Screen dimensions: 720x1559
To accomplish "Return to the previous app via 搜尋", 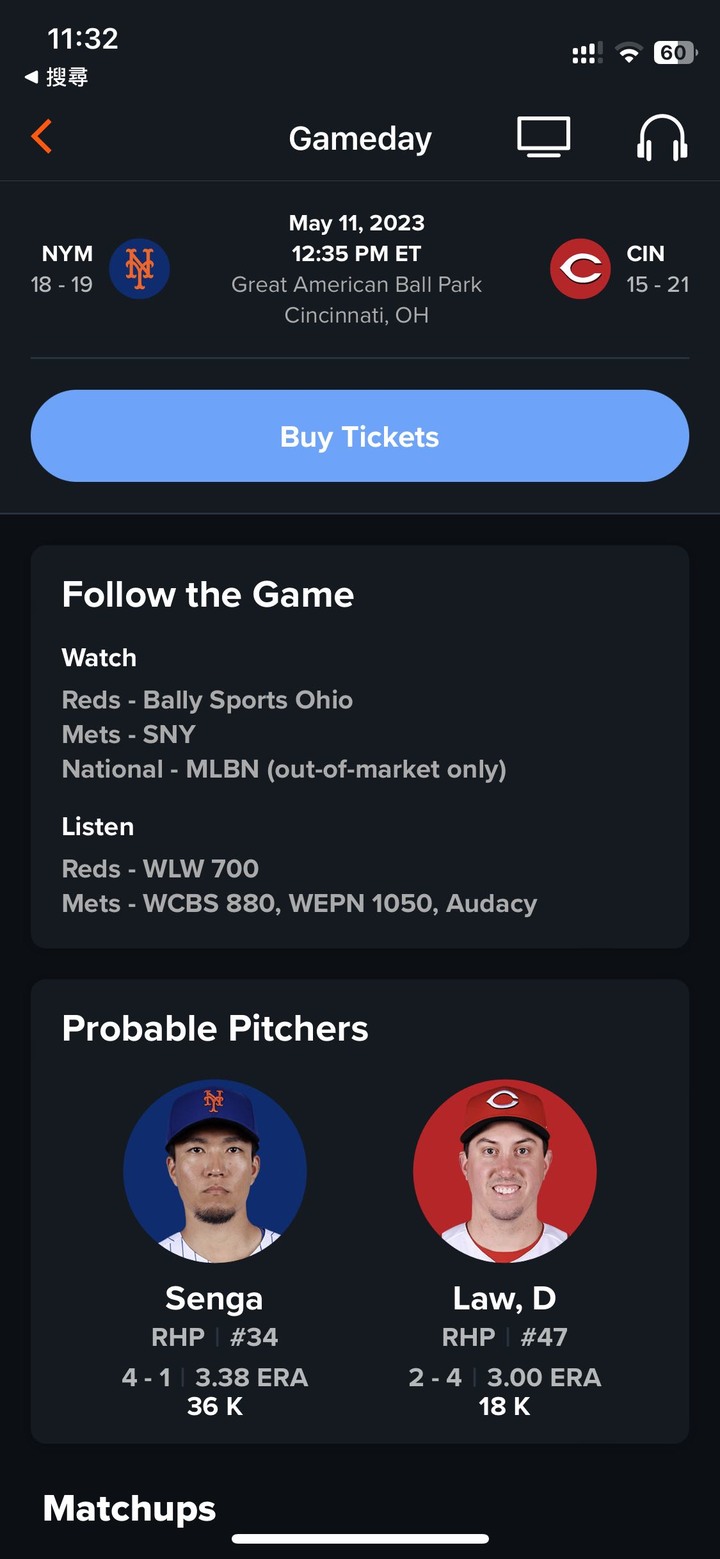I will click(x=57, y=77).
